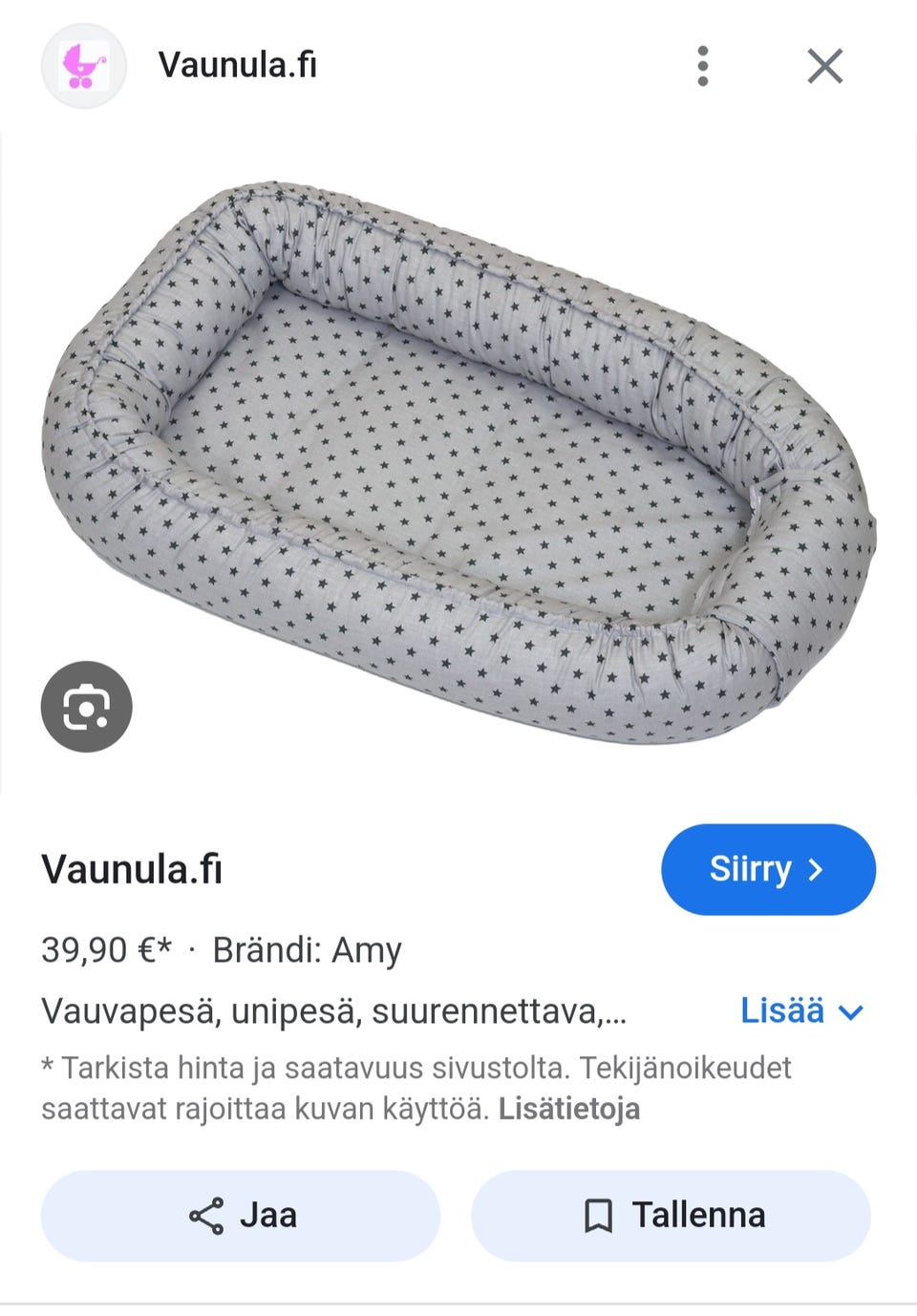
Task: Click the Vaunula.fi pram logo icon
Action: pyautogui.click(x=85, y=65)
